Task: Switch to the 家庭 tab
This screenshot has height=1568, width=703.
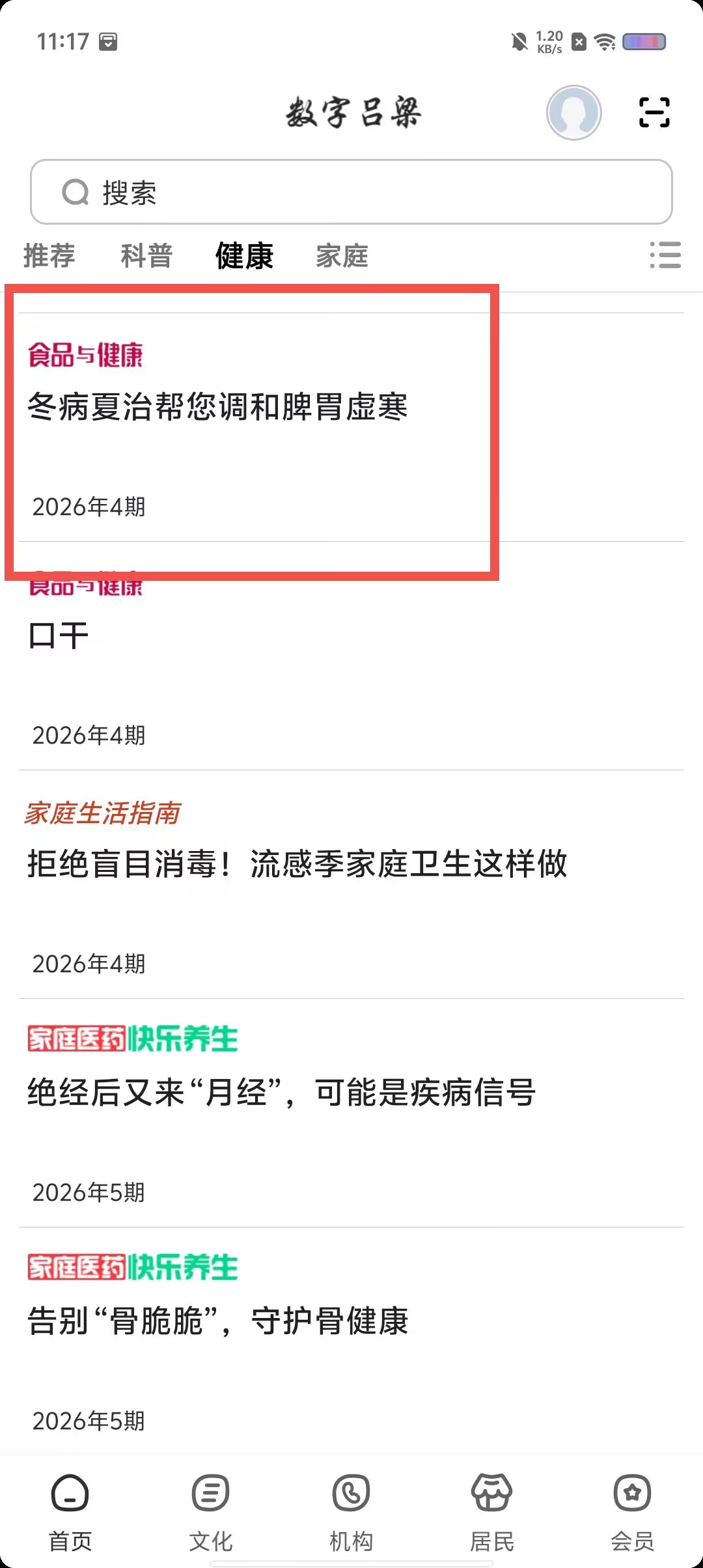Action: click(x=342, y=255)
